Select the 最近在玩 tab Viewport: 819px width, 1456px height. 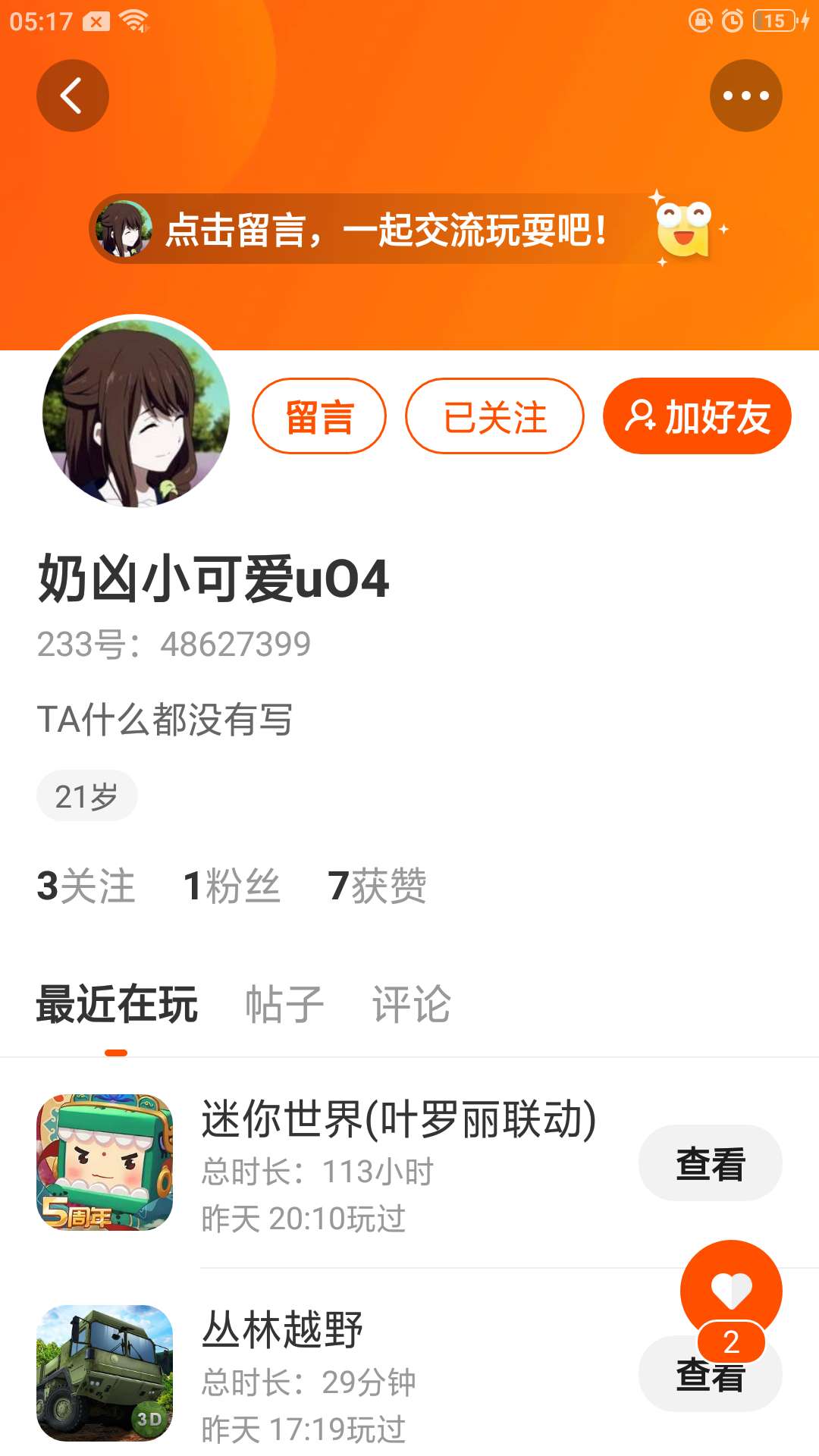[117, 1004]
